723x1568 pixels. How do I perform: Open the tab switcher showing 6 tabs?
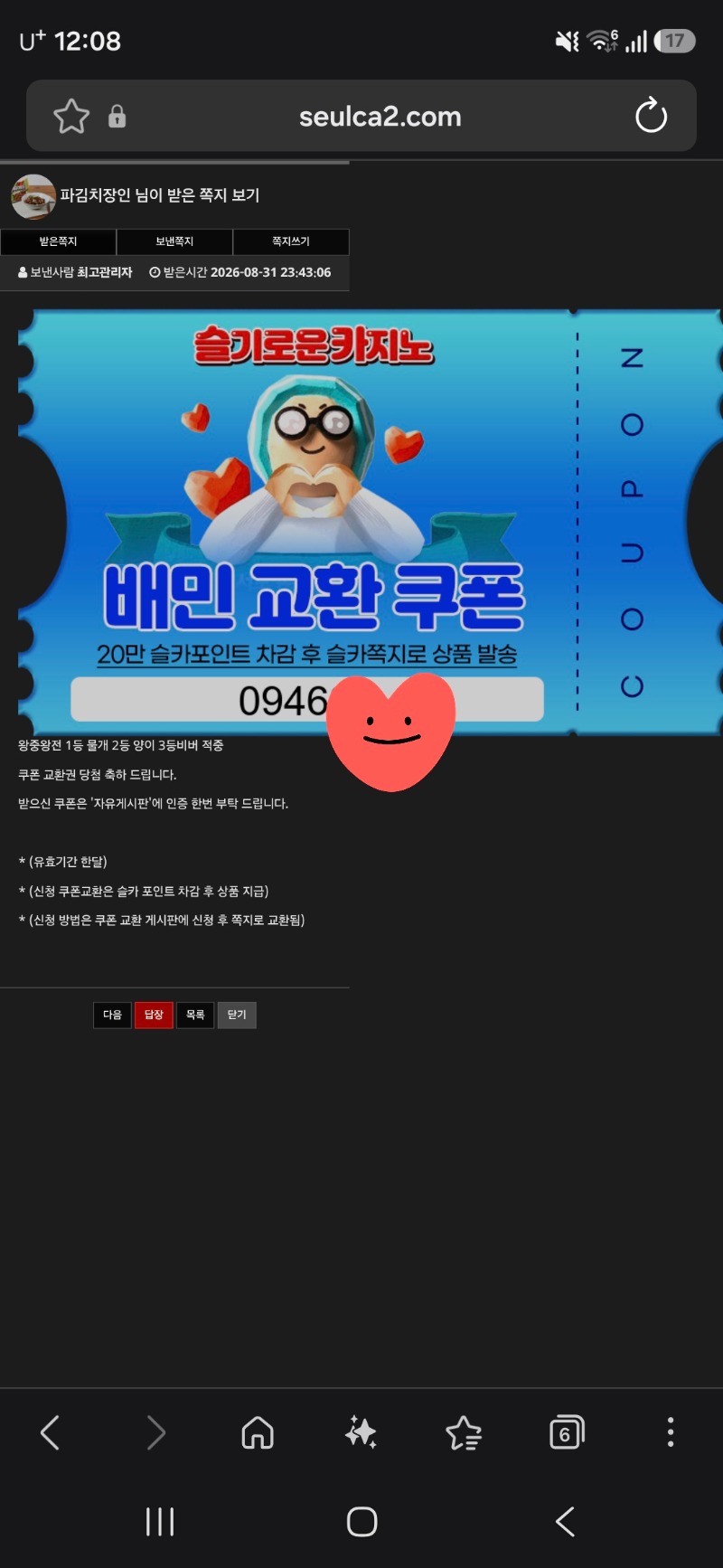567,1432
